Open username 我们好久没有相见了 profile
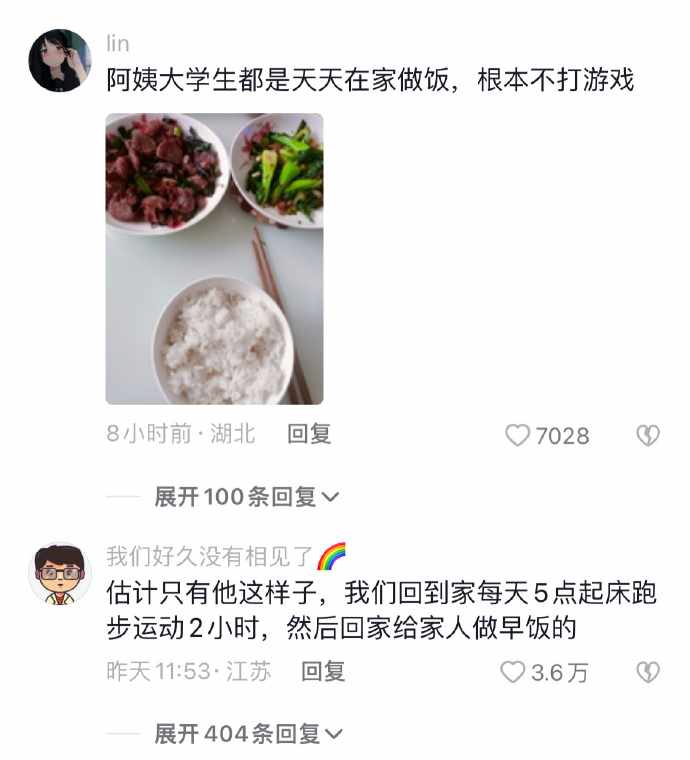Image resolution: width=690 pixels, height=760 pixels. click(211, 556)
